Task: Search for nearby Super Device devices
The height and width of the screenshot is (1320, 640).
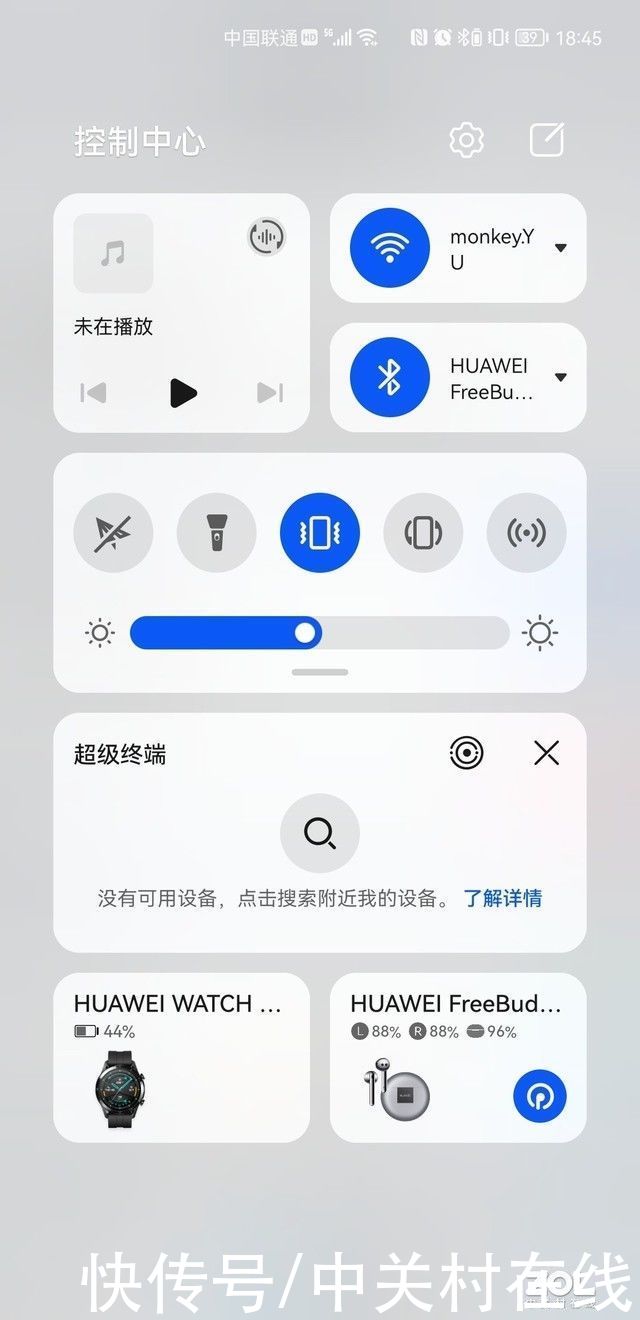Action: click(319, 833)
